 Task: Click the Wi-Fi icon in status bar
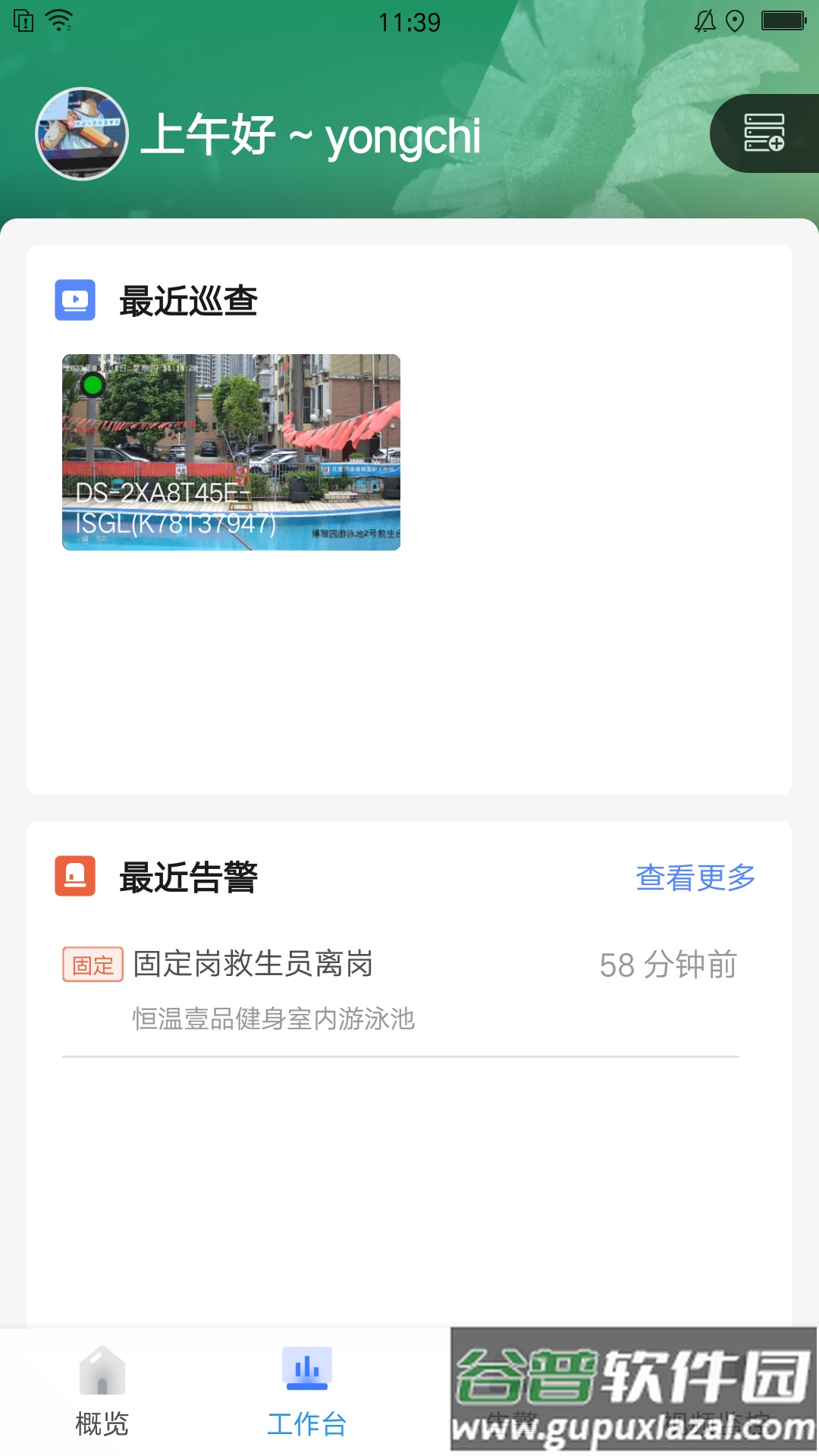[x=57, y=21]
